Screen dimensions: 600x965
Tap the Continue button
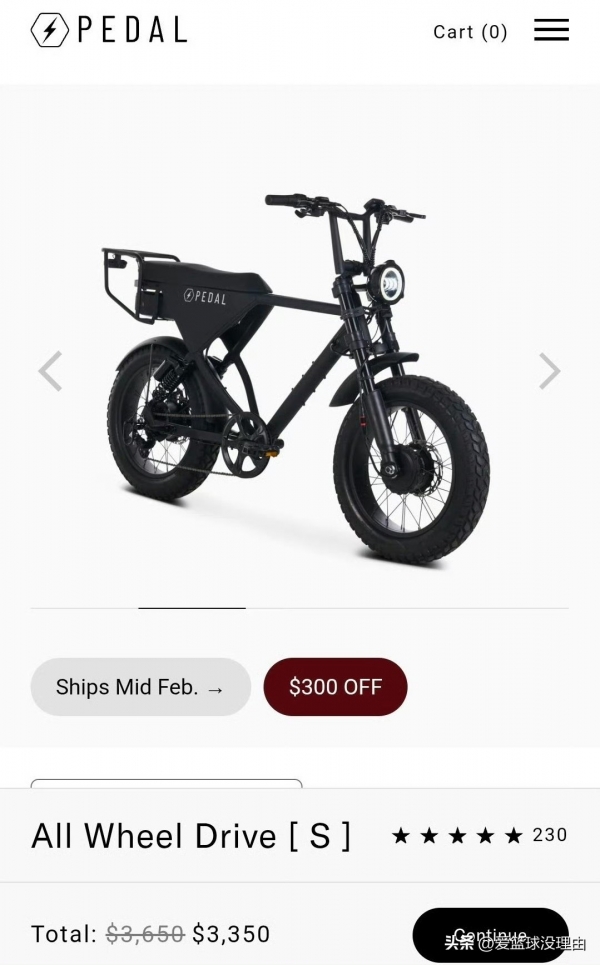pos(490,935)
